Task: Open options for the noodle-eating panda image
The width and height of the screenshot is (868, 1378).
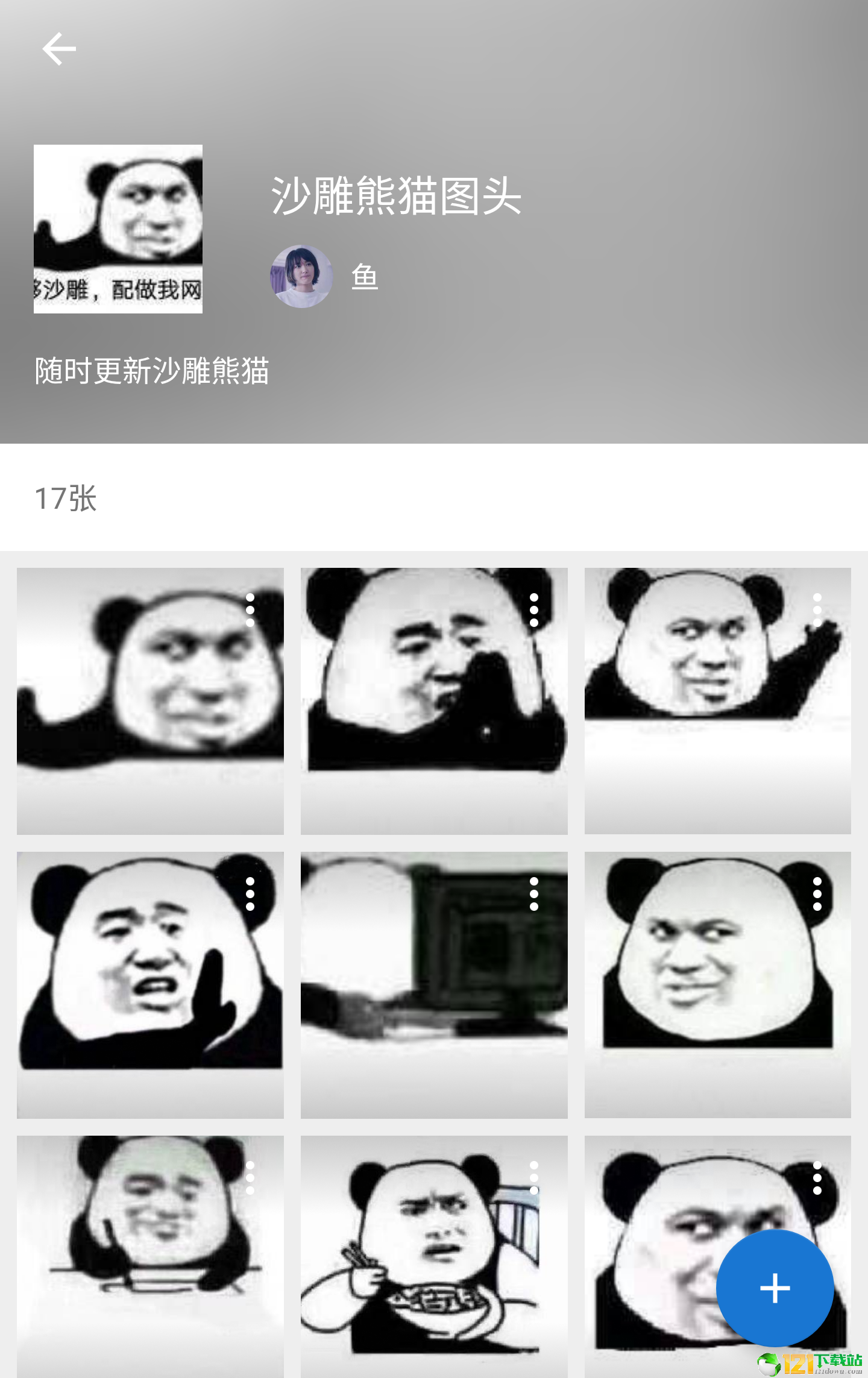Action: 533,1178
